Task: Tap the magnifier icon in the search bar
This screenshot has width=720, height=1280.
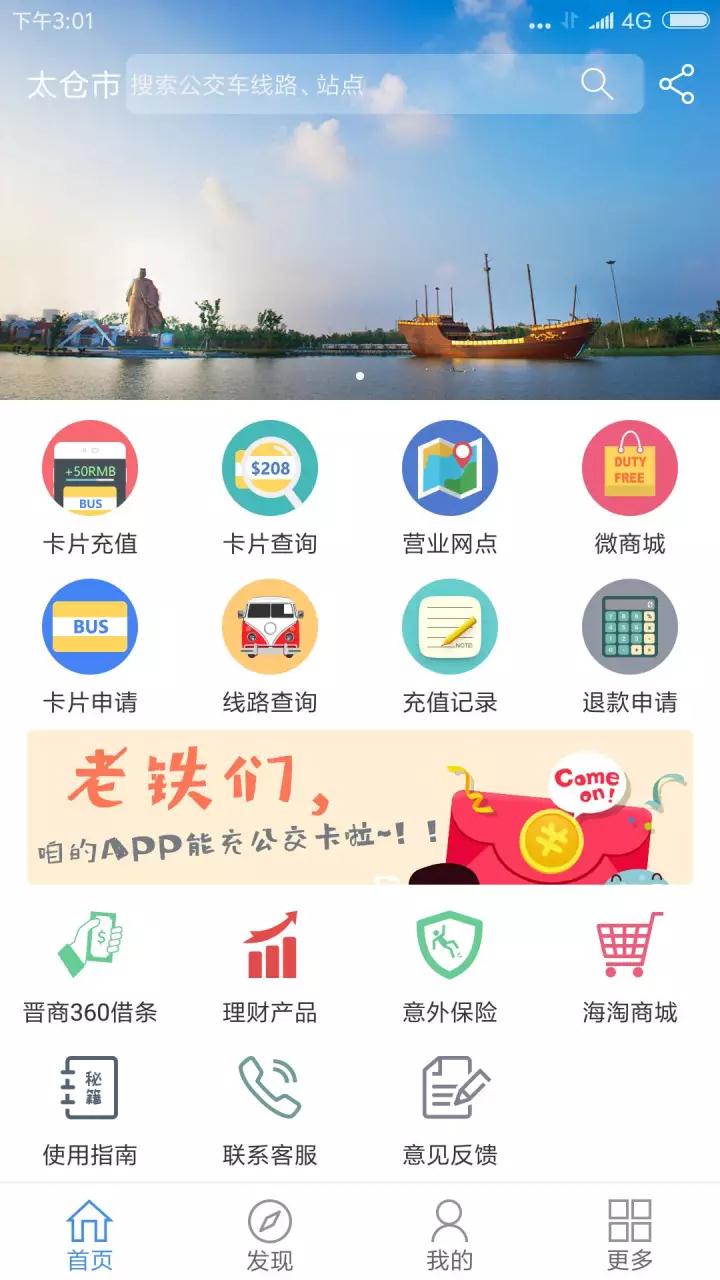Action: tap(597, 84)
